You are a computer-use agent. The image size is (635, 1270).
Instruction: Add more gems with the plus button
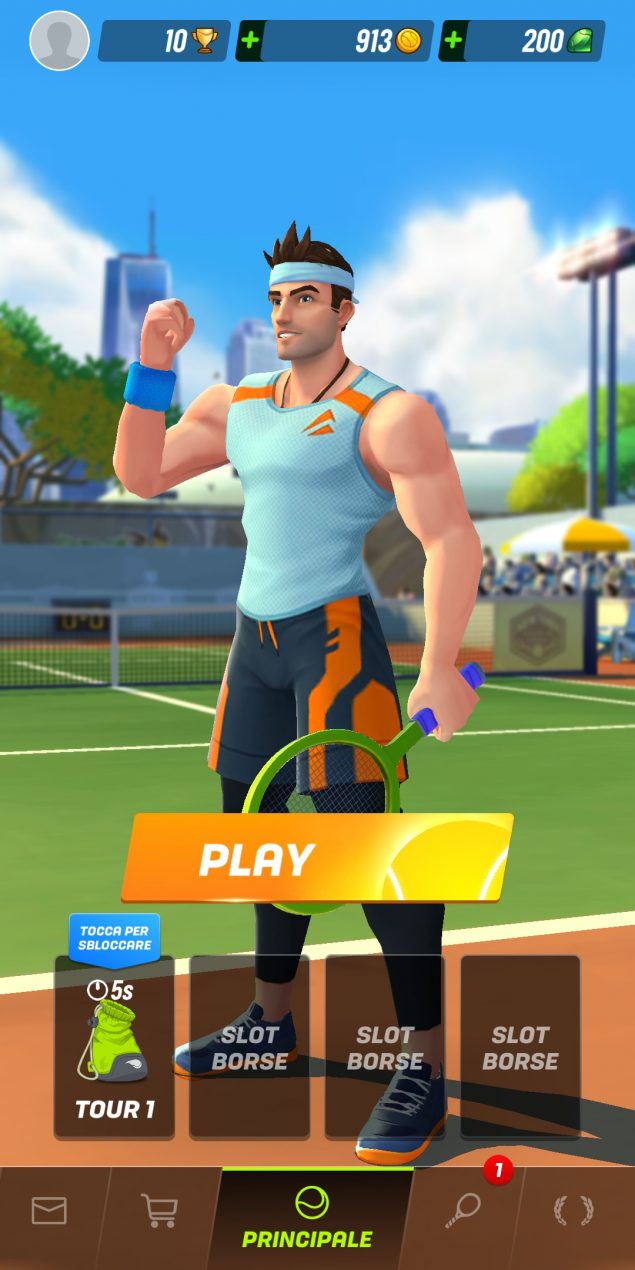point(453,41)
